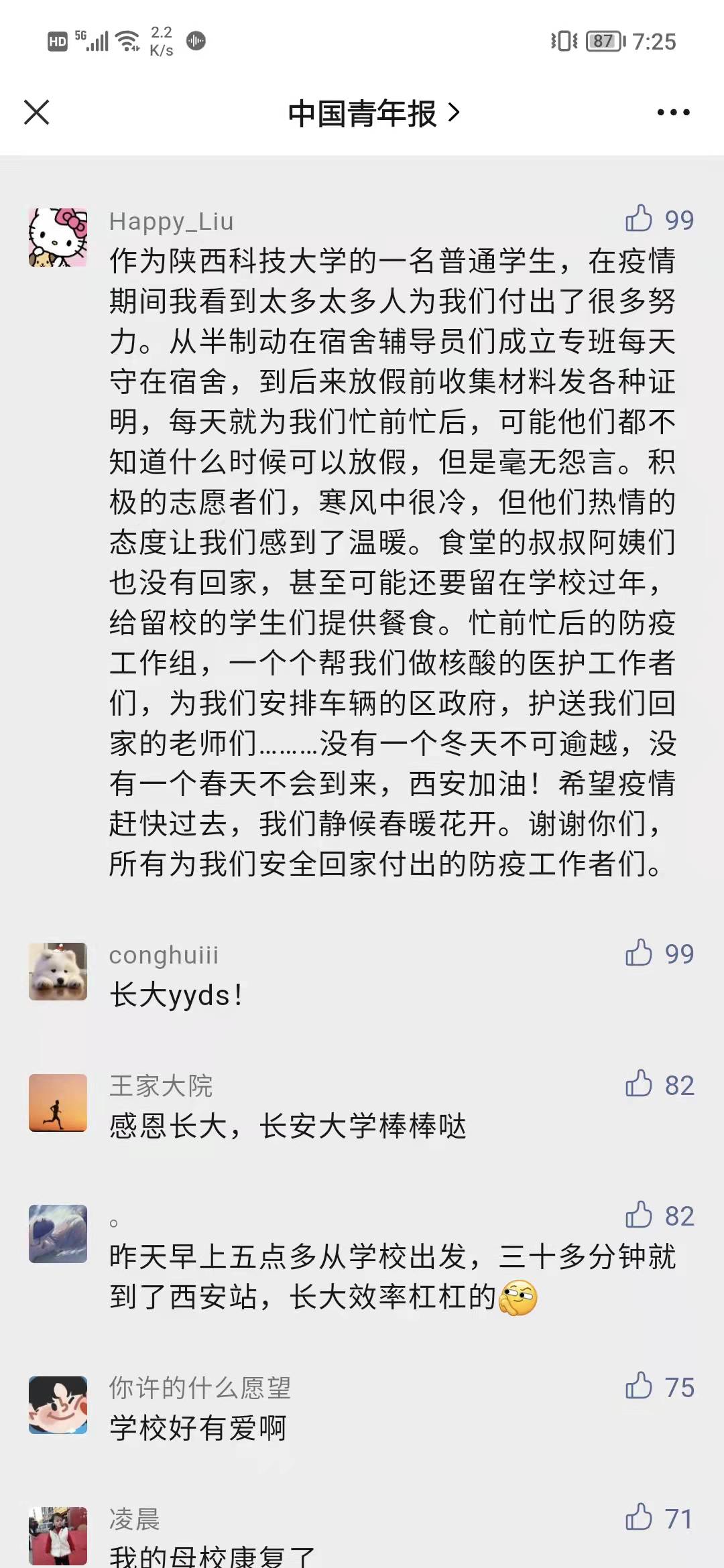Open the 中国青年报 account page

click(373, 113)
